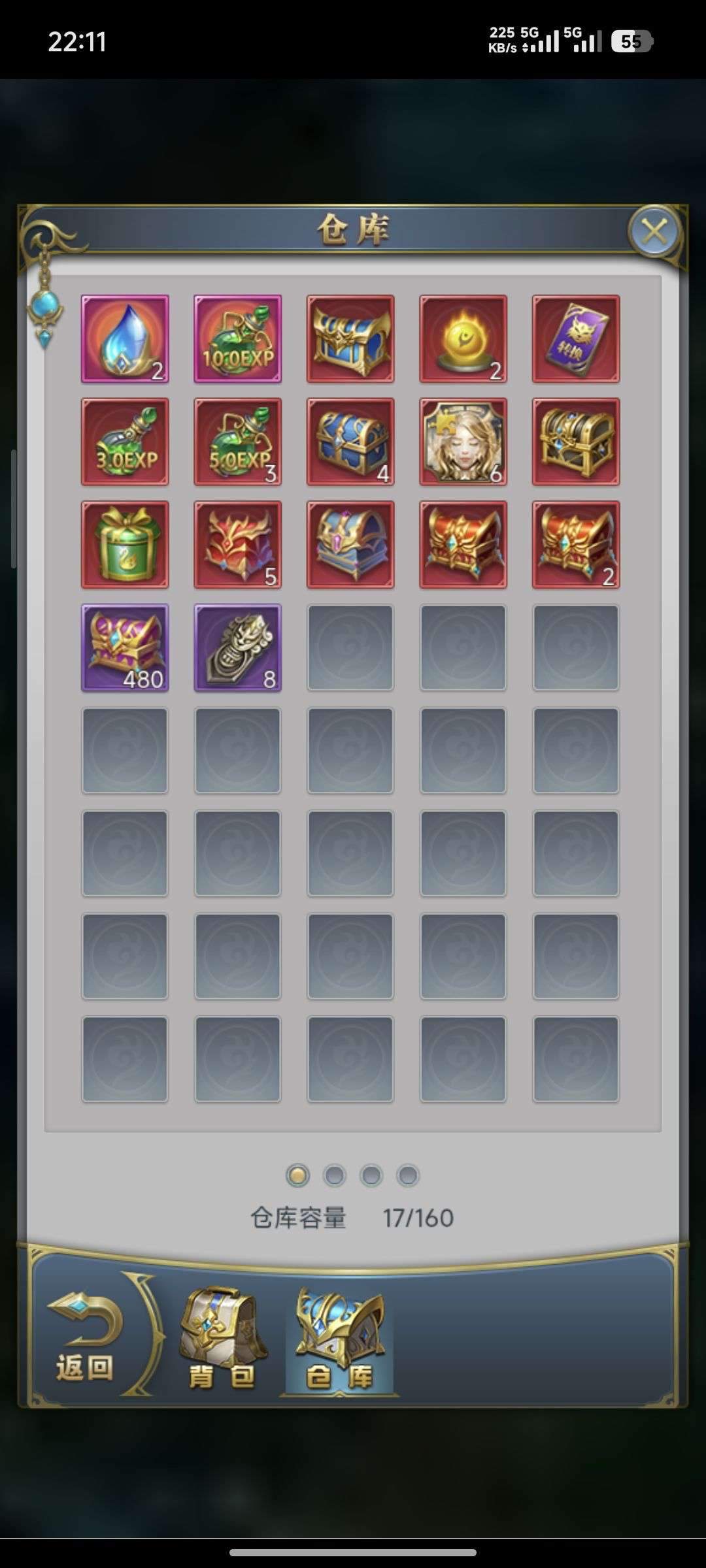Close the 仓库 warehouse window

[x=654, y=231]
